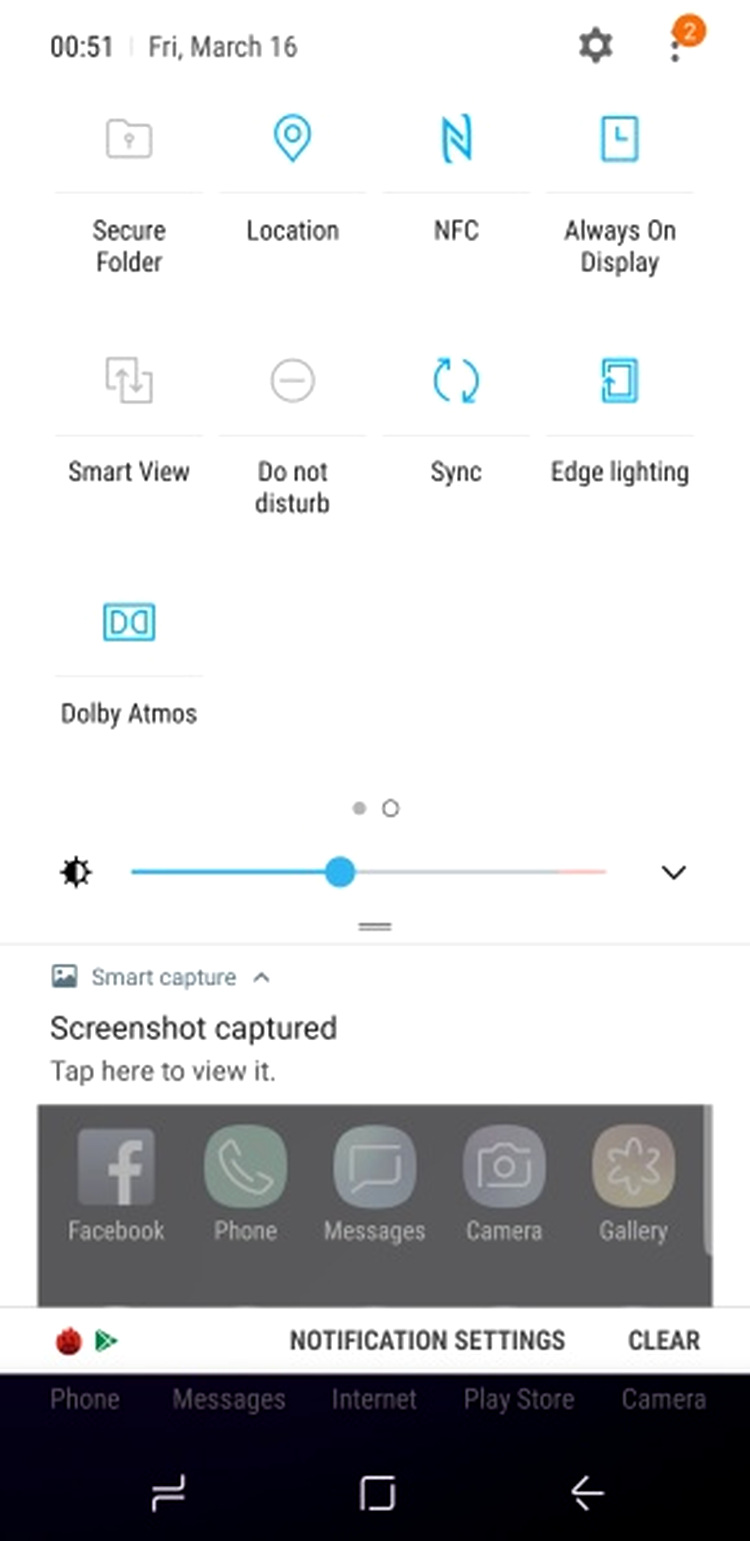Open the settings gear icon

[x=595, y=46]
